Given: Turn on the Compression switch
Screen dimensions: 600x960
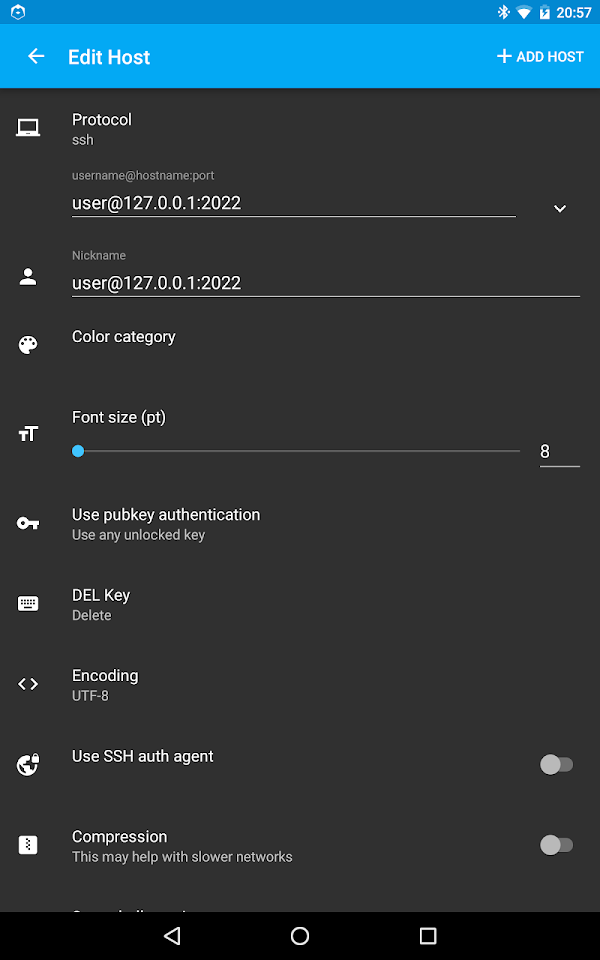Looking at the screenshot, I should (x=556, y=845).
